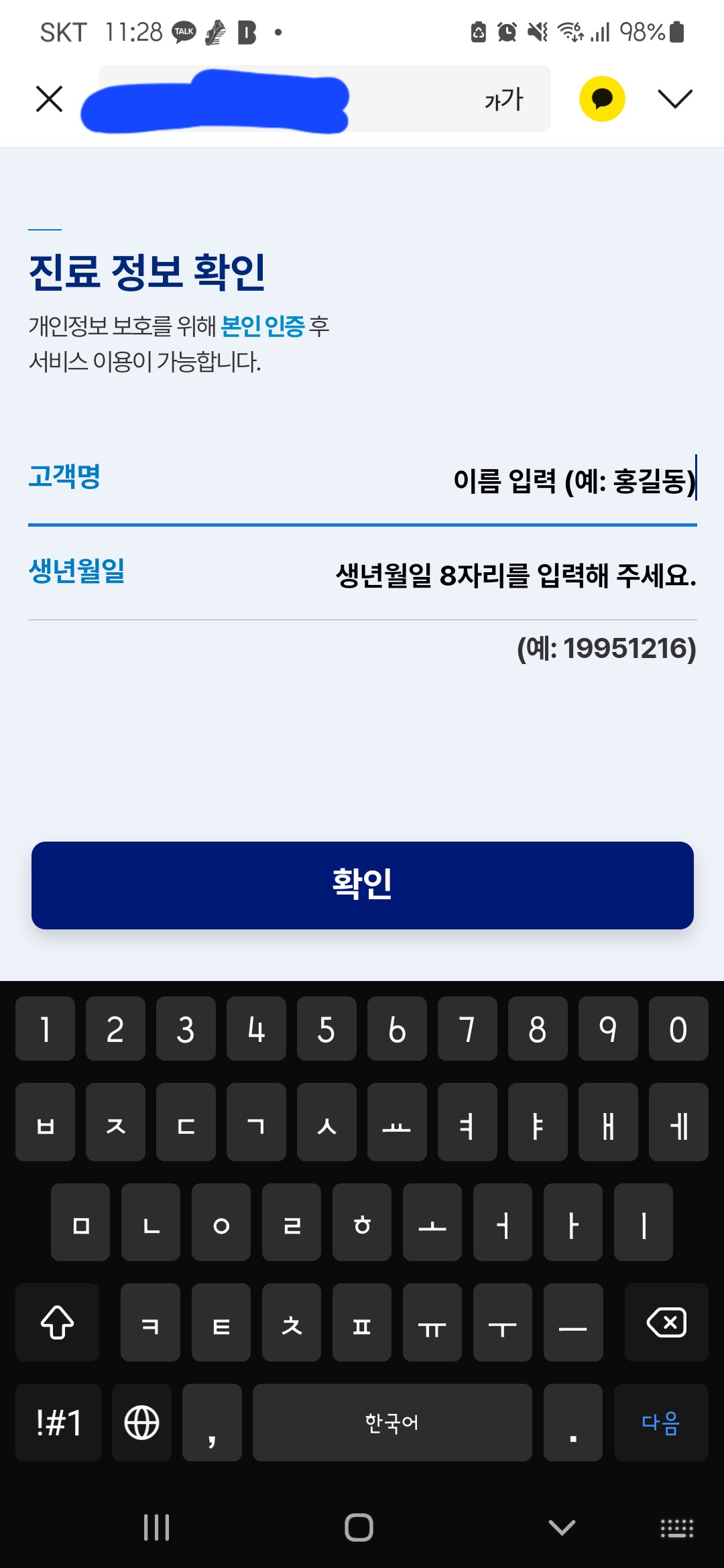Open symbol layout with the !#1 key
Screen dimensions: 724x1568
point(58,1423)
